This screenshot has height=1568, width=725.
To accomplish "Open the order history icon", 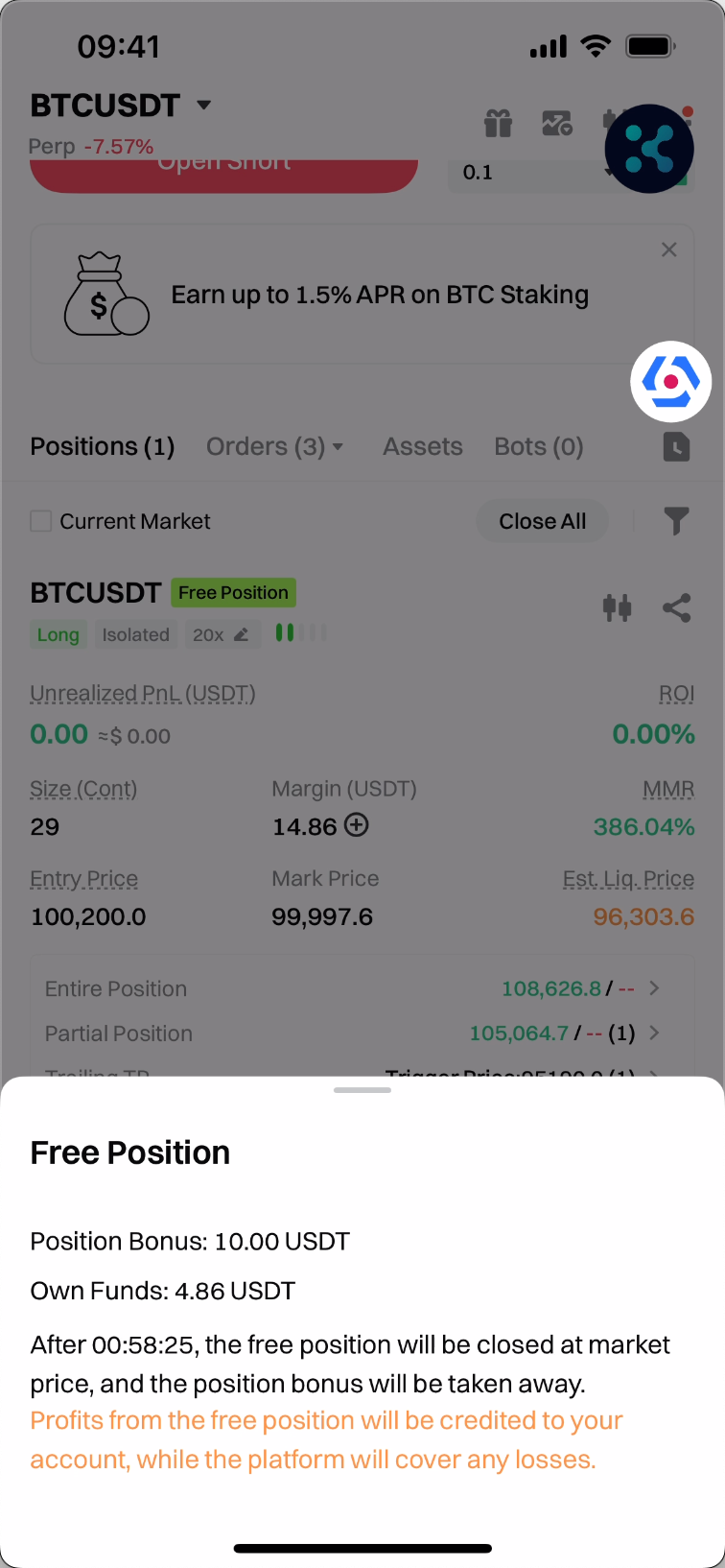I will pos(676,447).
